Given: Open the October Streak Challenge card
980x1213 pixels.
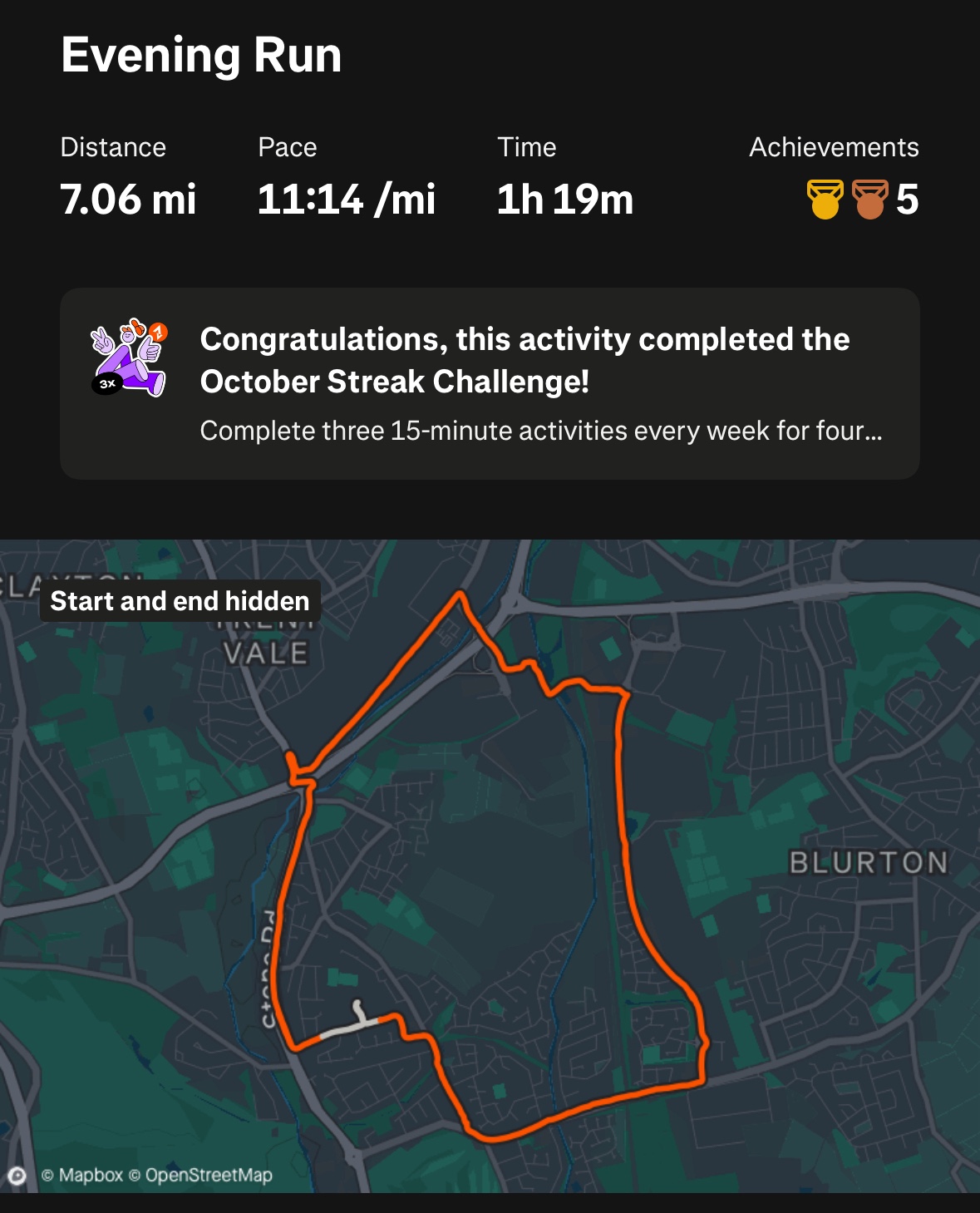Looking at the screenshot, I should 490,383.
